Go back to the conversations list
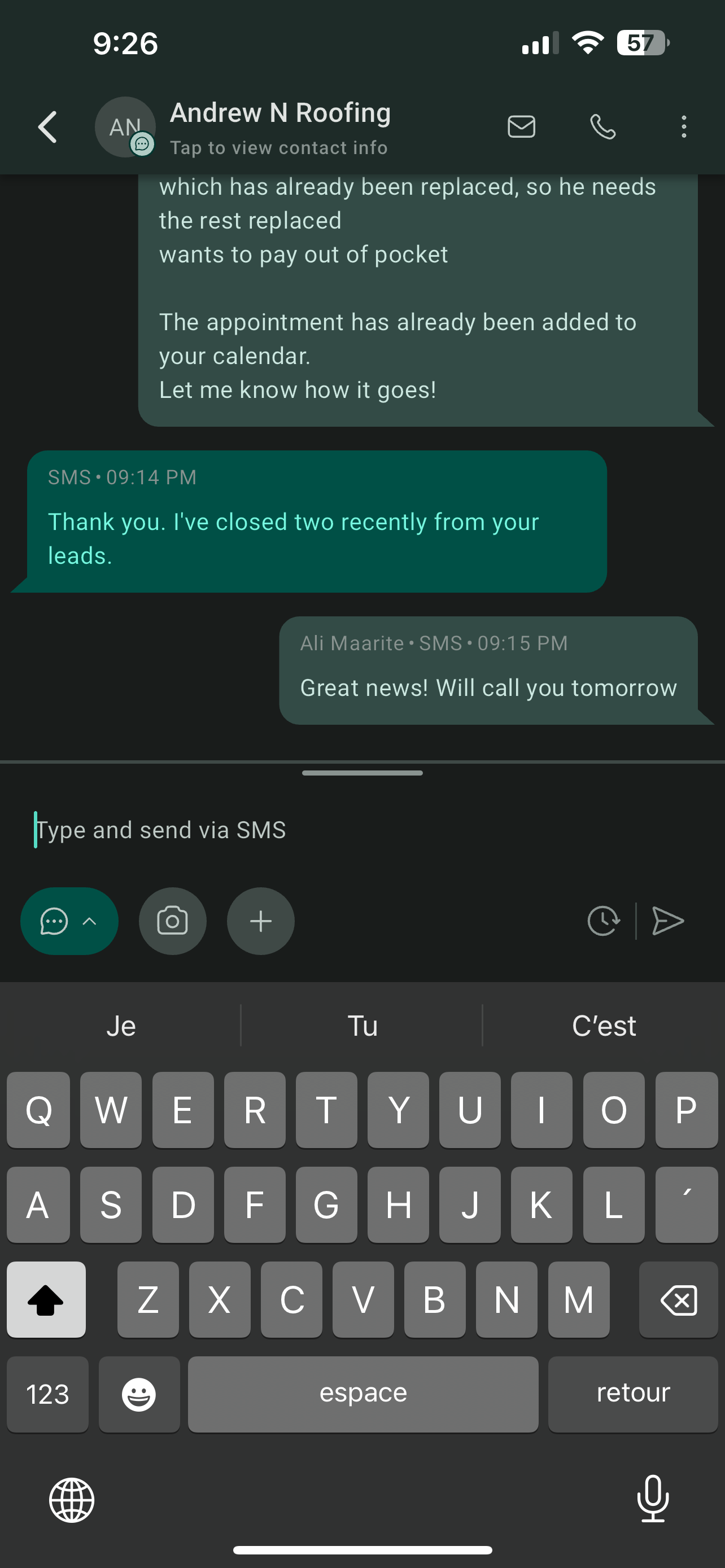725x1568 pixels. [47, 126]
